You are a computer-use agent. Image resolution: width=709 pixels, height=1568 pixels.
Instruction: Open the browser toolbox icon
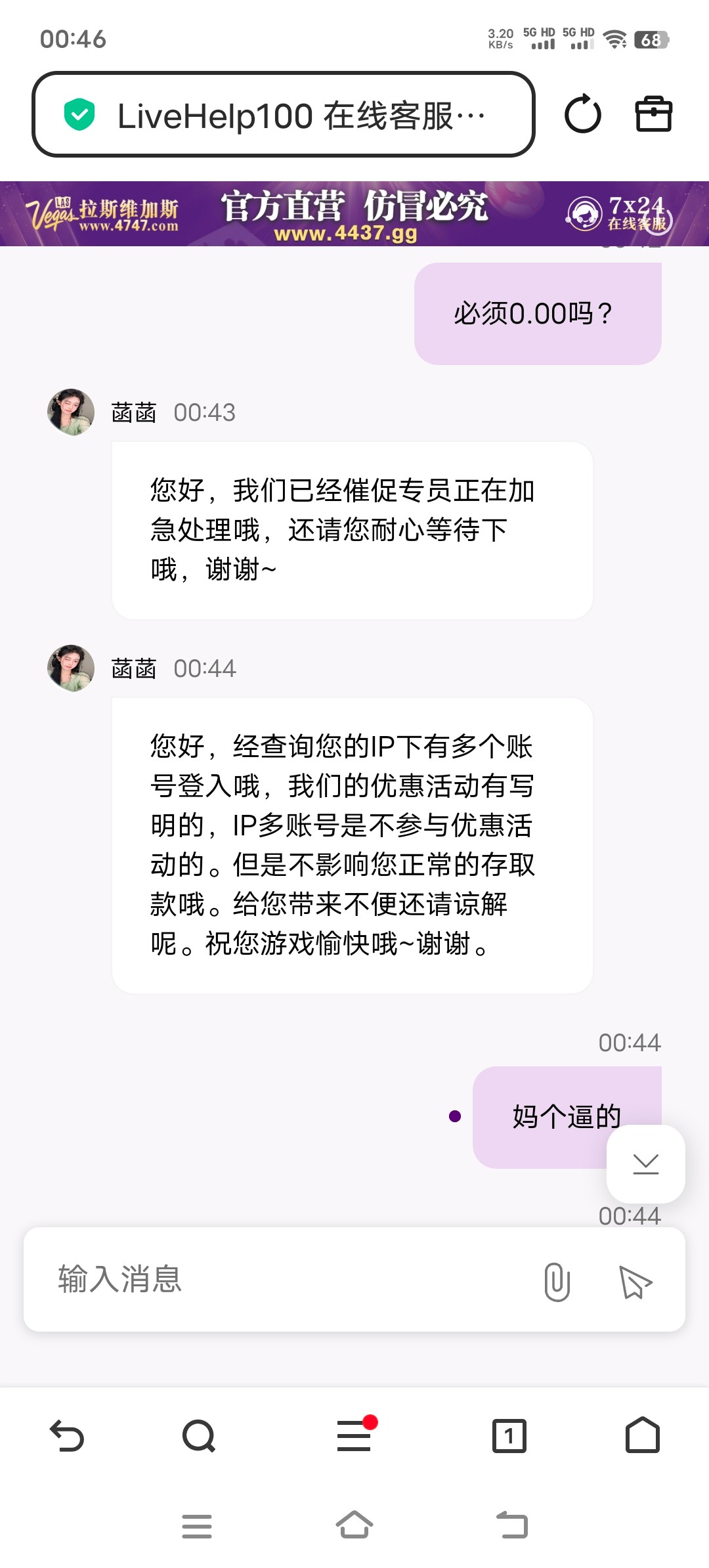point(653,115)
